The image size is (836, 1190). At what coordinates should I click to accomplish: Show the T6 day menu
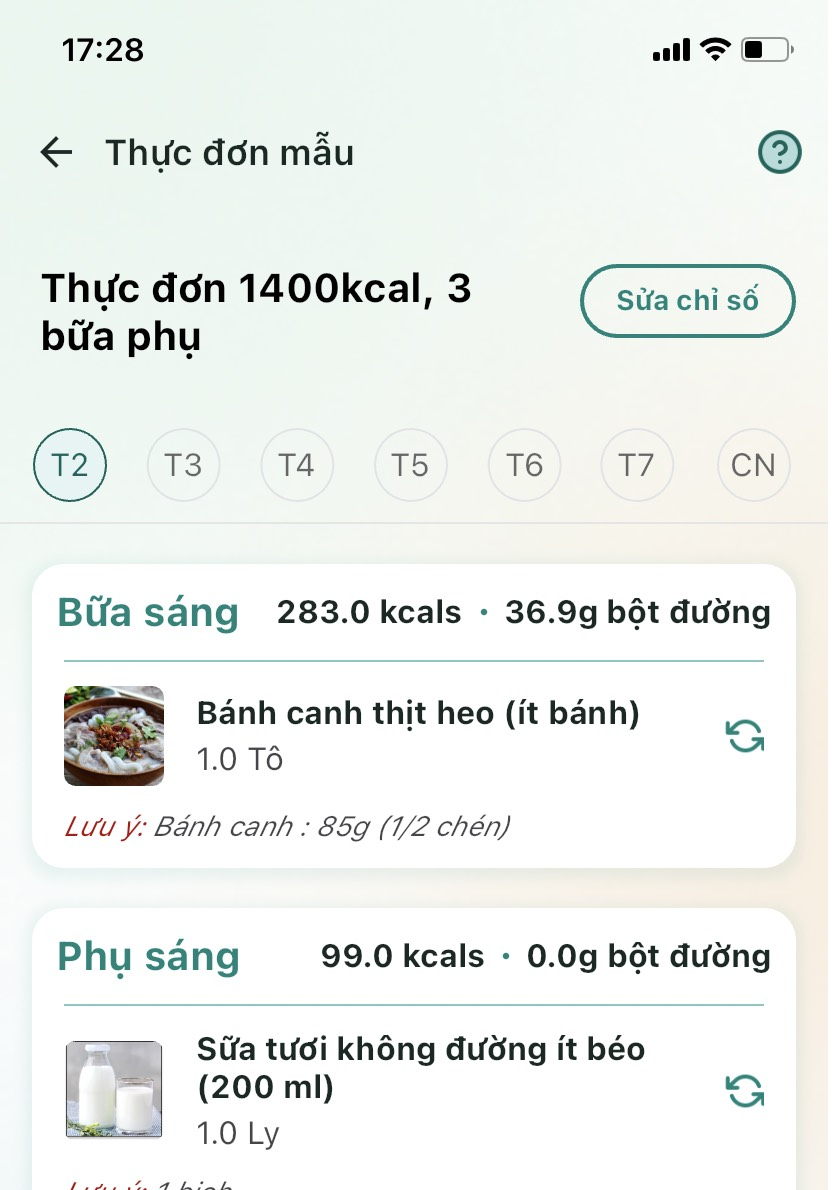pyautogui.click(x=524, y=465)
